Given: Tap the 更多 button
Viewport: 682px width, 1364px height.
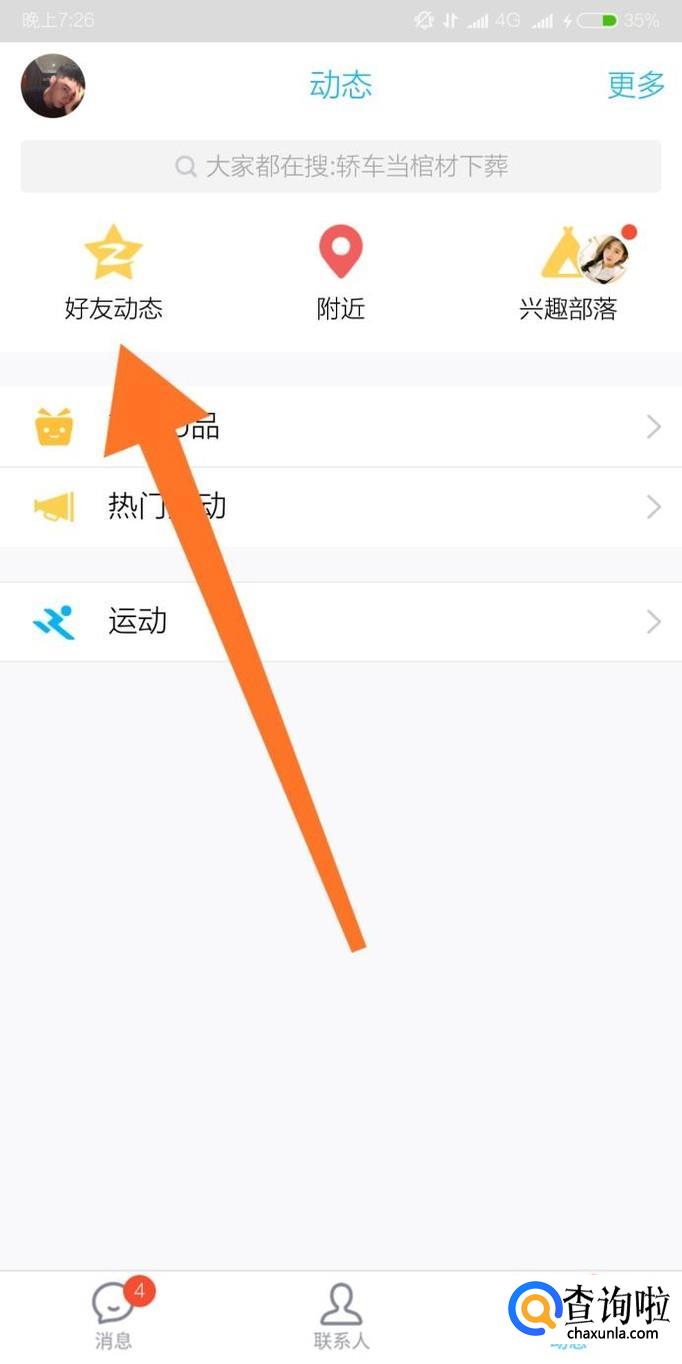Looking at the screenshot, I should (635, 85).
